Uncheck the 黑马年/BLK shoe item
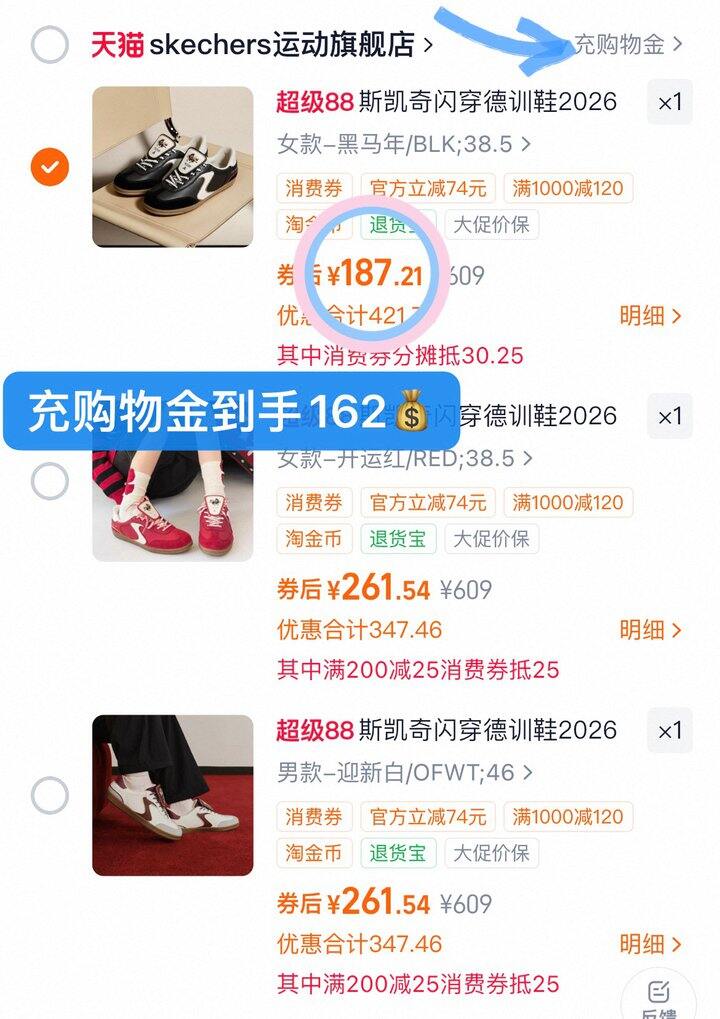 click(x=49, y=166)
